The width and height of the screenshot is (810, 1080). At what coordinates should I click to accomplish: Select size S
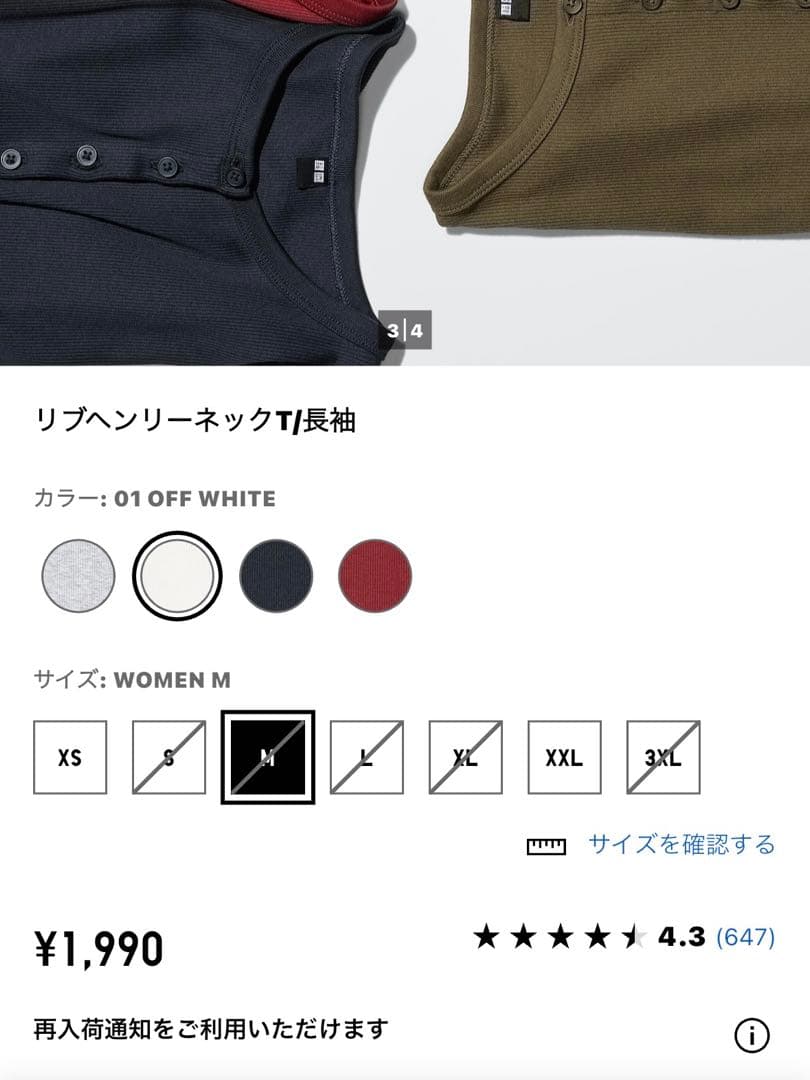click(169, 758)
